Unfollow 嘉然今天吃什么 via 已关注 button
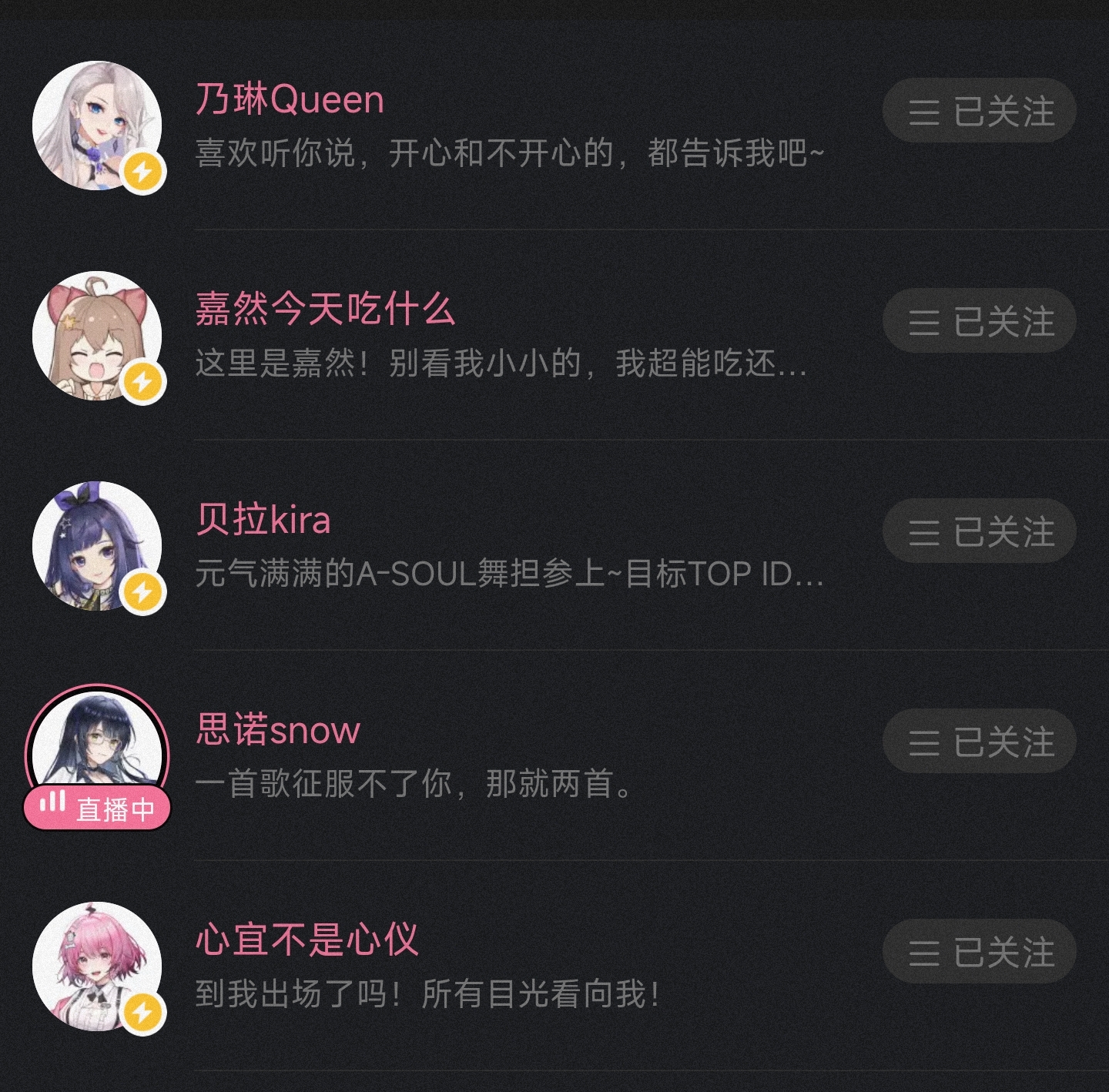The image size is (1109, 1092). 979,321
